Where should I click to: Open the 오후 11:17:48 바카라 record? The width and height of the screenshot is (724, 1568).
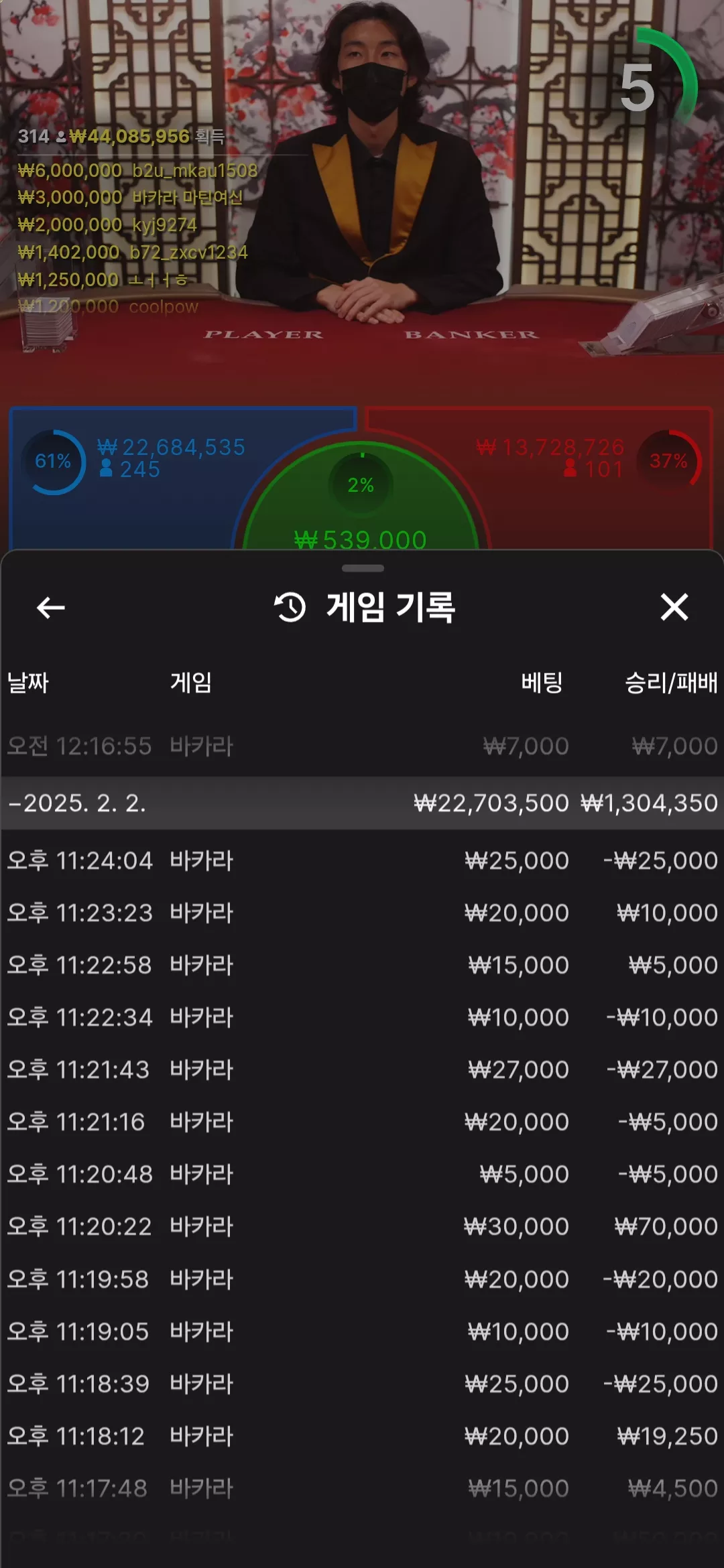[x=362, y=1488]
